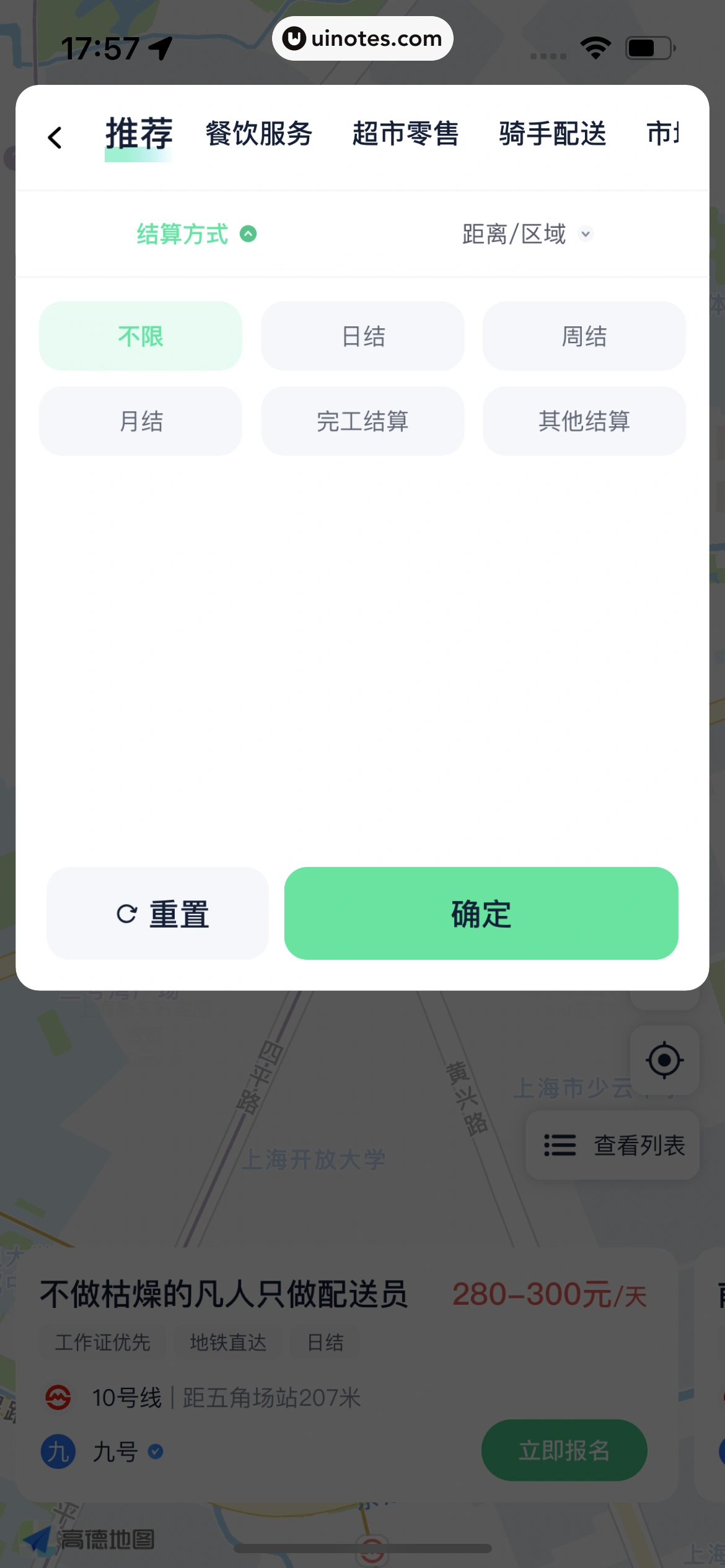This screenshot has width=725, height=1568.
Task: Tap 立即报名 on the job card
Action: (564, 1450)
